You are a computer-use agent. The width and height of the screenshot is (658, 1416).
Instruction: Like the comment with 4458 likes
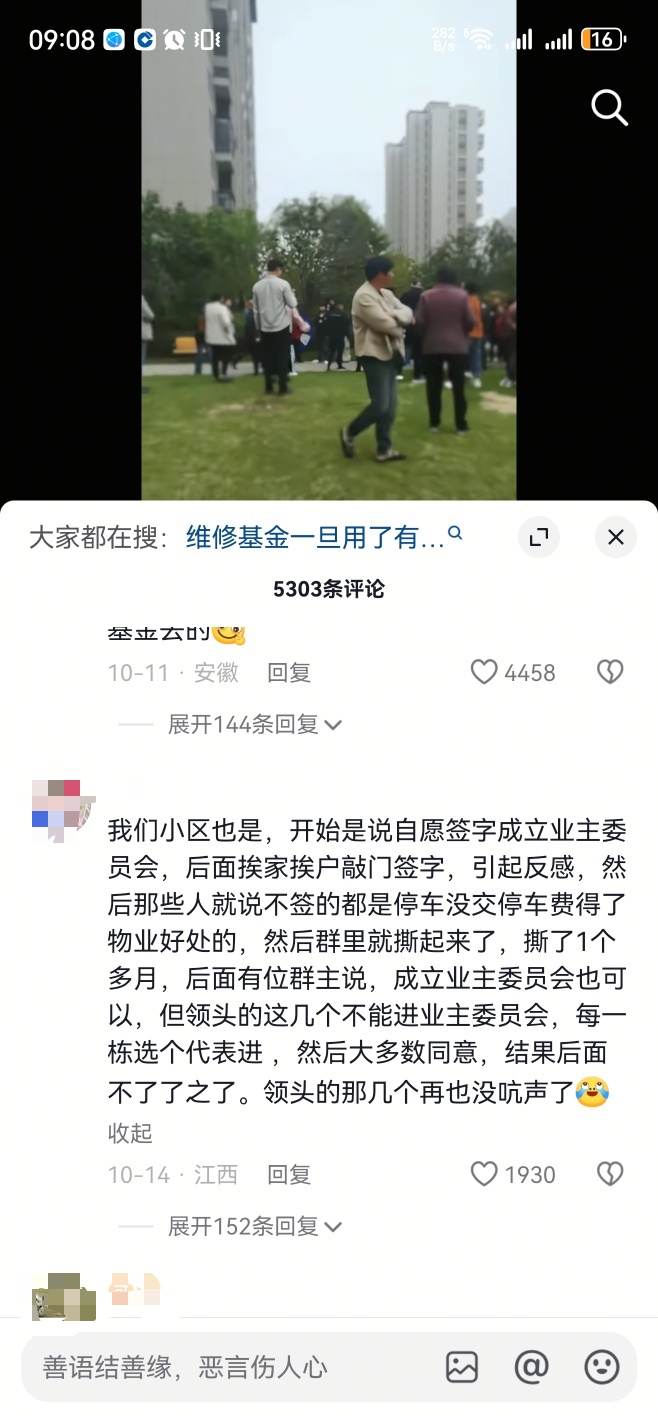484,673
